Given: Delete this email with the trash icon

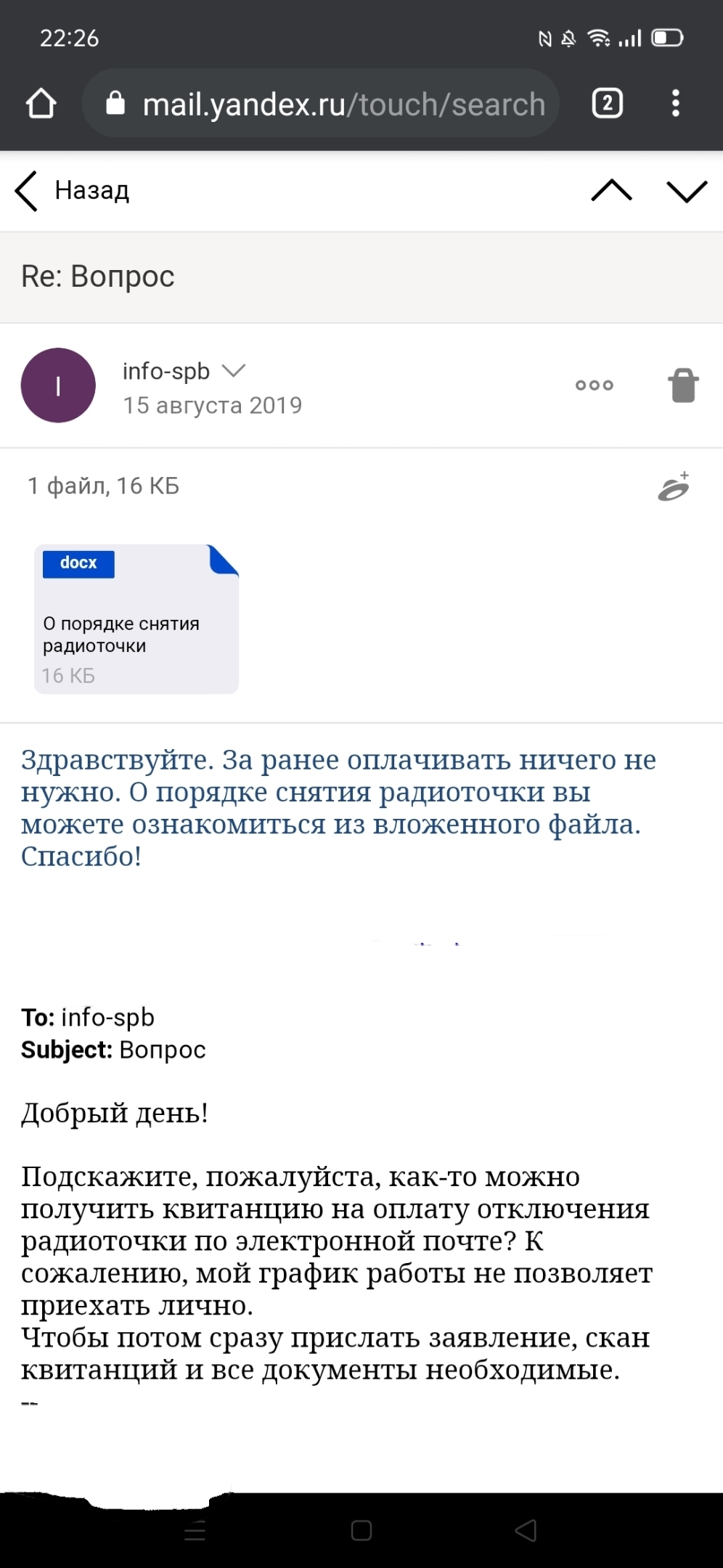Looking at the screenshot, I should point(682,385).
